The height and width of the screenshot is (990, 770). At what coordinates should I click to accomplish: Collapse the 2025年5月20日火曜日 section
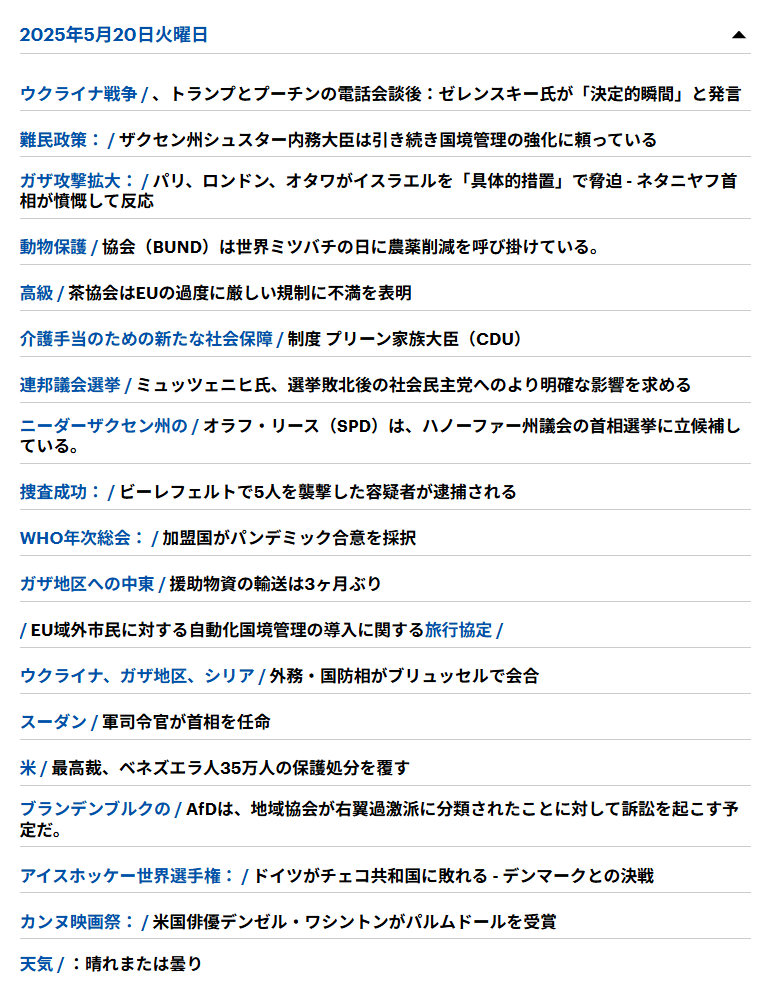[738, 35]
